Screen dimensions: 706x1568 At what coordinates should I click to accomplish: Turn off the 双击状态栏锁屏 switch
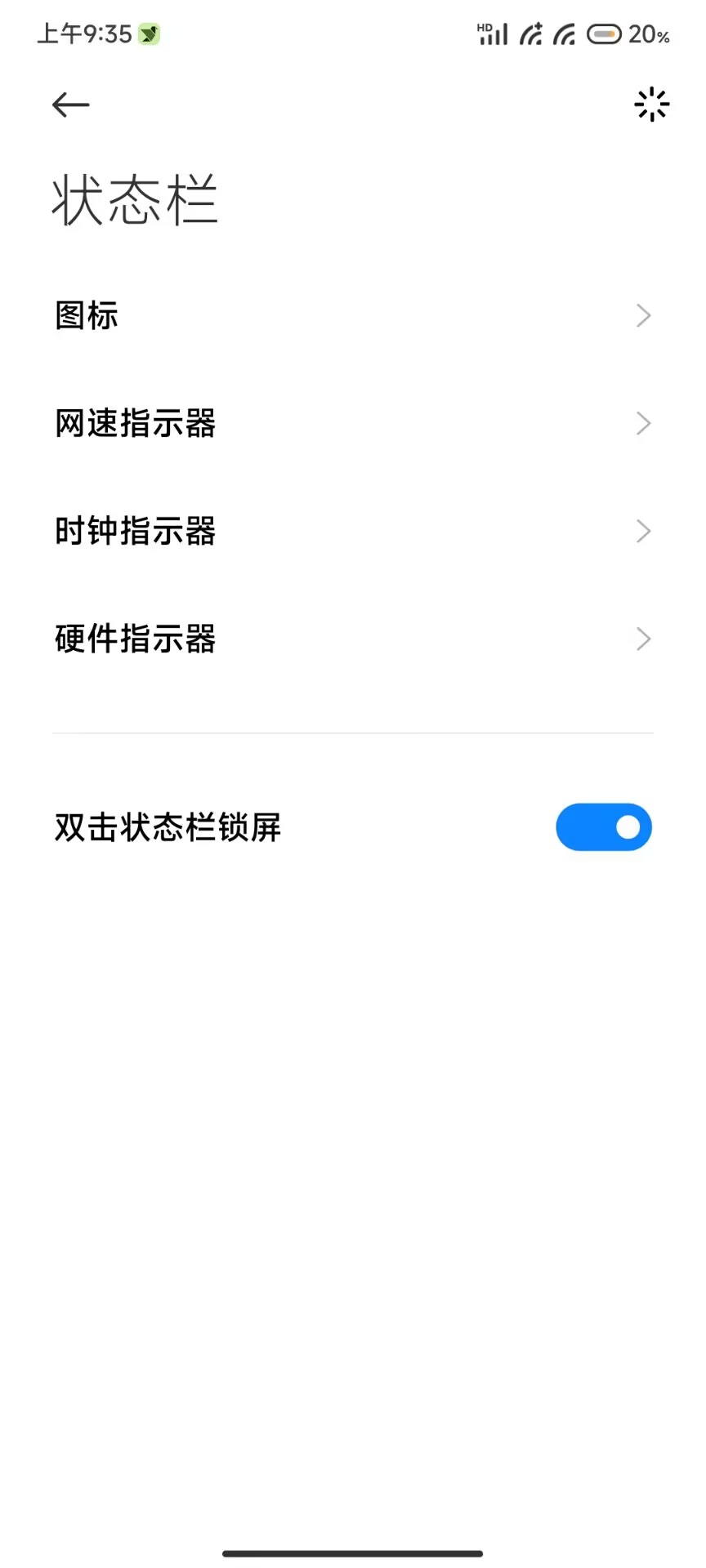[603, 827]
